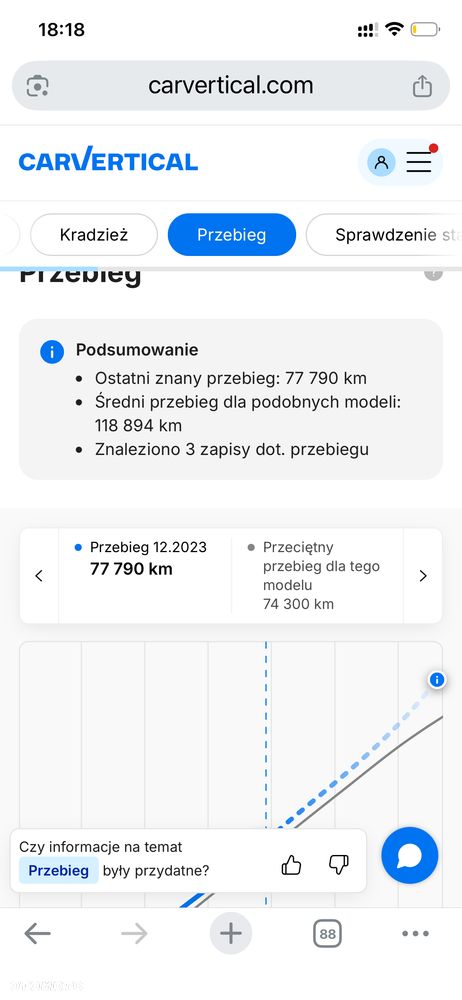Screen dimensions: 462x1000
Task: Open the live chat bubble
Action: (x=410, y=855)
